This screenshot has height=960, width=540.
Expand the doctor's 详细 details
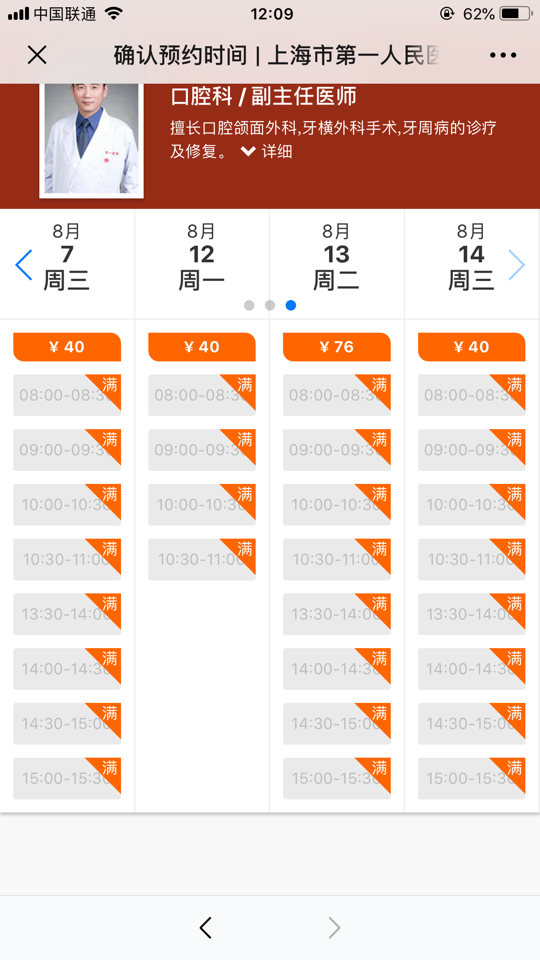coord(267,151)
